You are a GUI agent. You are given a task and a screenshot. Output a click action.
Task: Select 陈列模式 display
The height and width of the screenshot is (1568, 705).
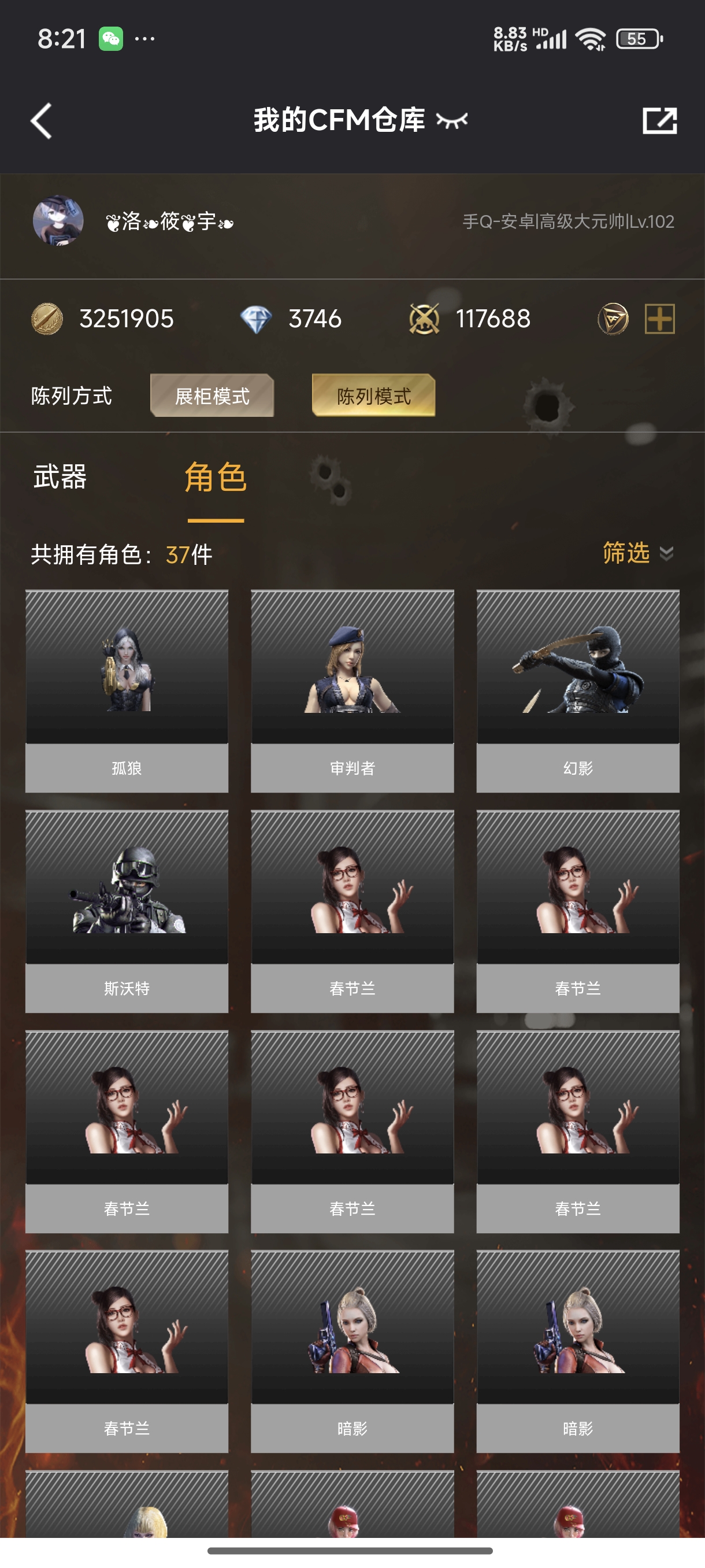point(373,395)
